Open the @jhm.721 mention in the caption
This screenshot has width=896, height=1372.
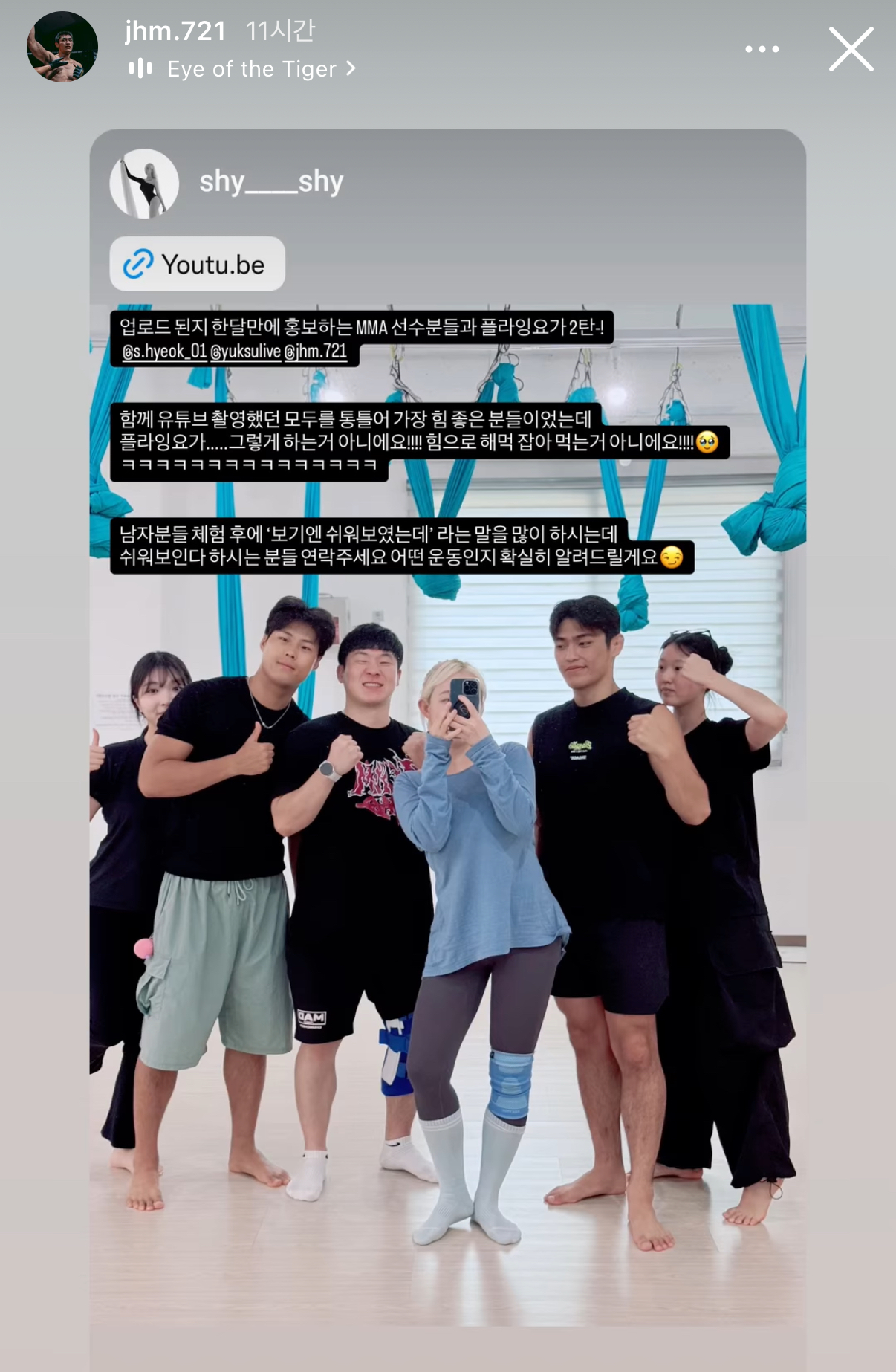click(x=316, y=352)
